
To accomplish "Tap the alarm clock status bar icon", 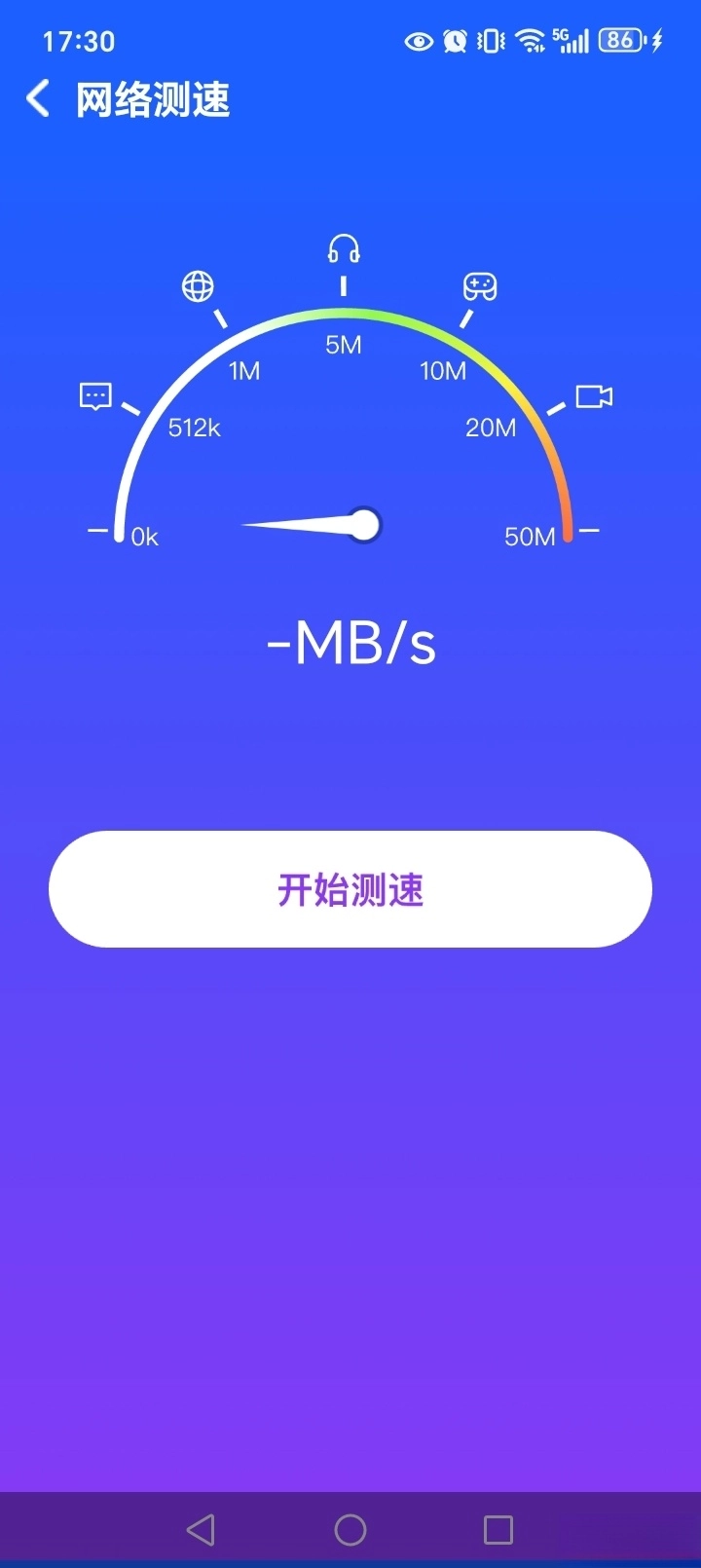I will click(x=454, y=41).
